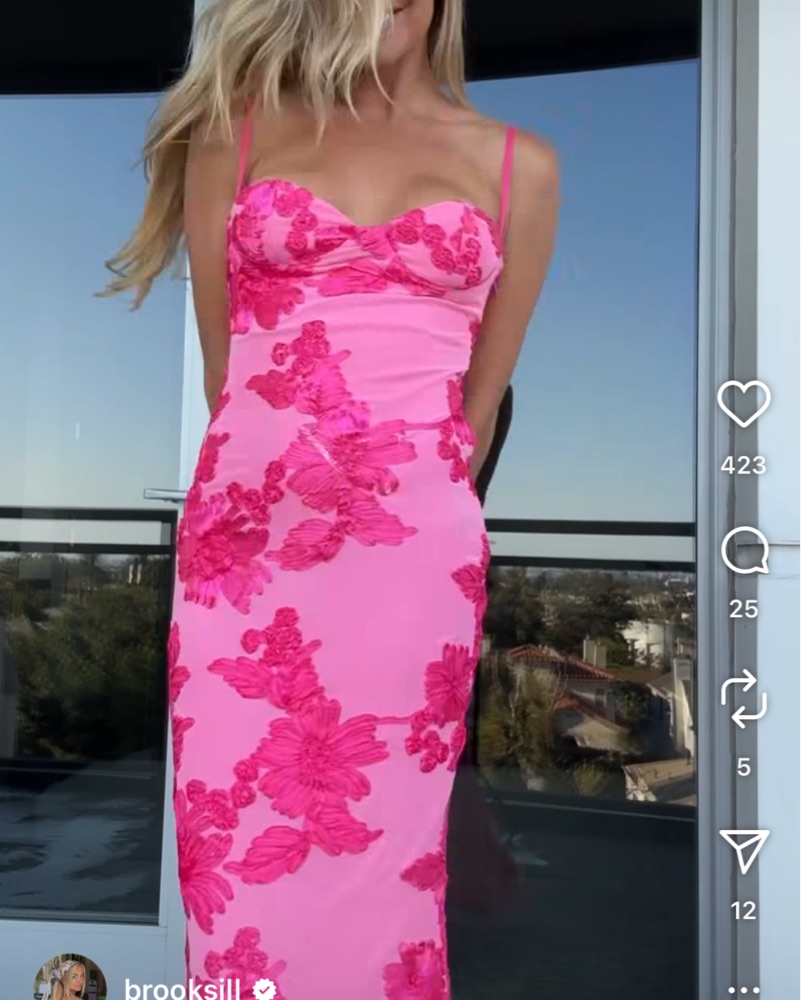Tap brooksill's profile picture
801x1000 pixels.
(x=70, y=980)
